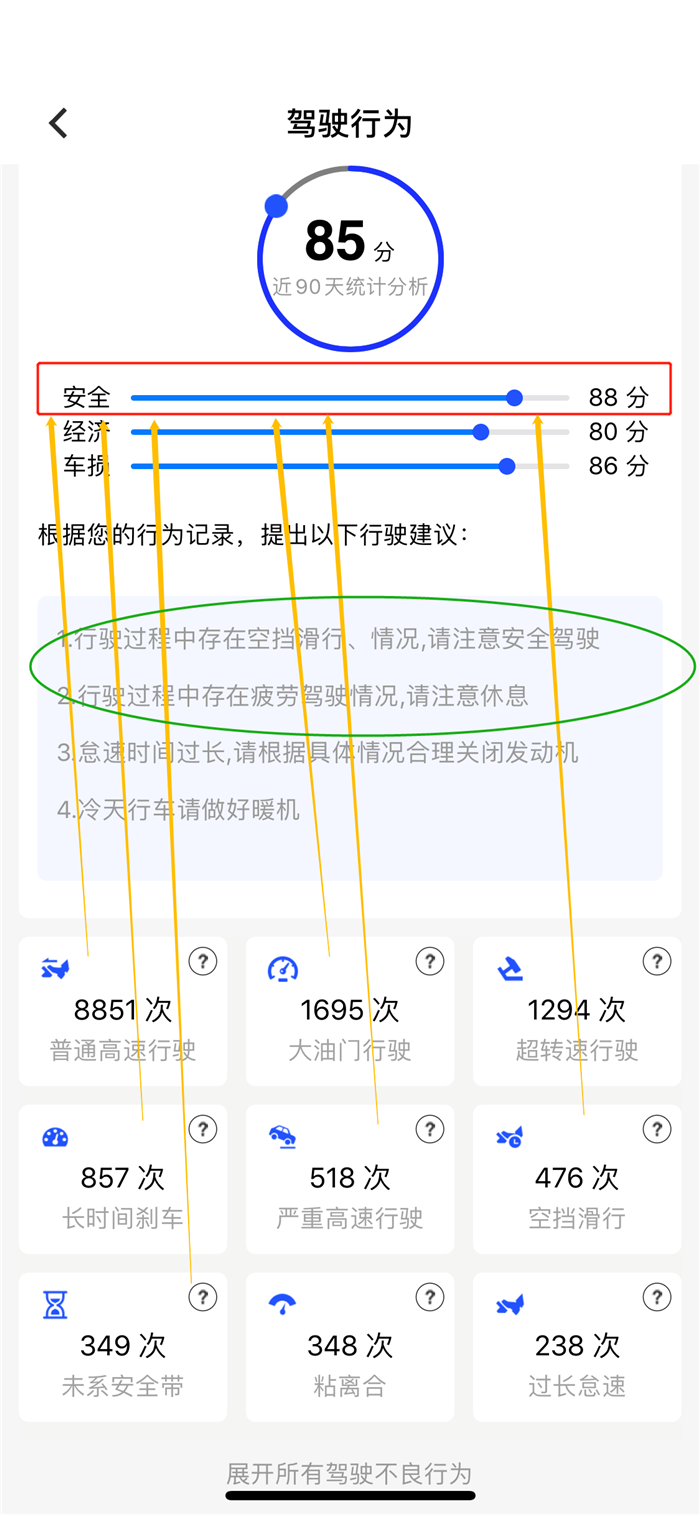Go back from the 驾驶行为 page

click(59, 123)
